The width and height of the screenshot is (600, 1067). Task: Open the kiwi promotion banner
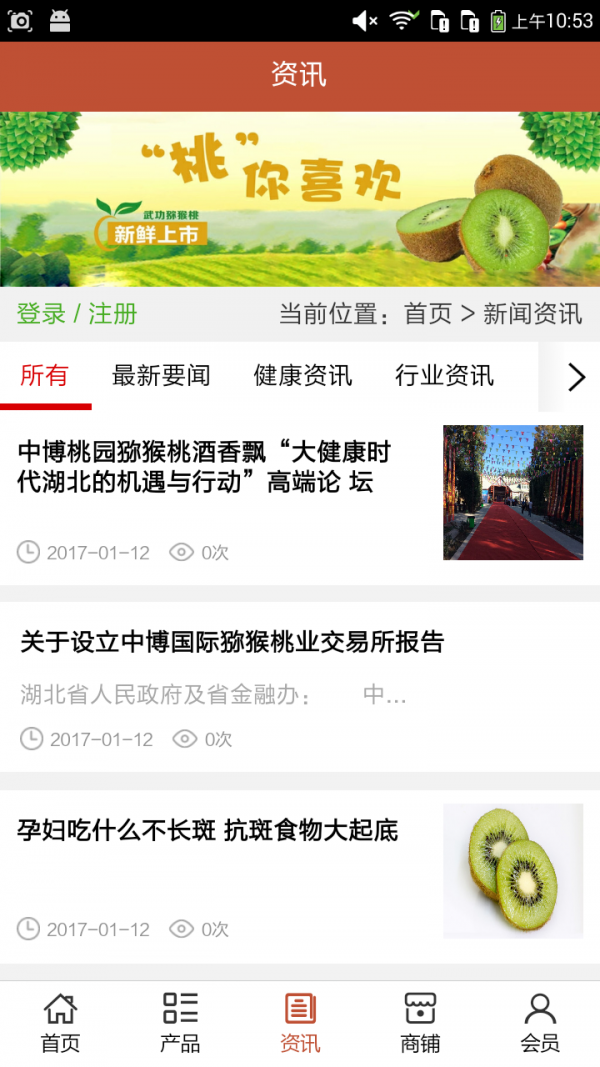300,199
